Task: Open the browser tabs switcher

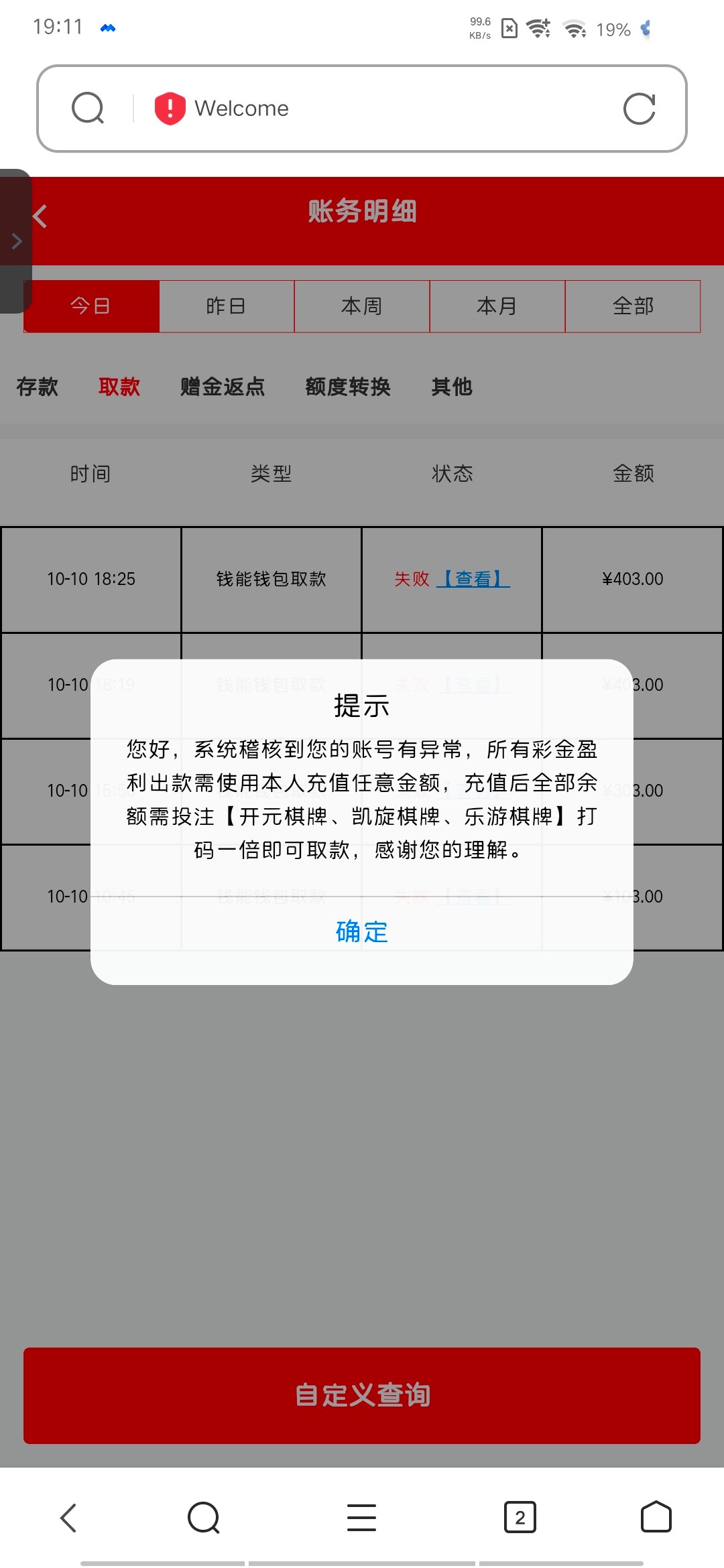Action: (x=520, y=1518)
